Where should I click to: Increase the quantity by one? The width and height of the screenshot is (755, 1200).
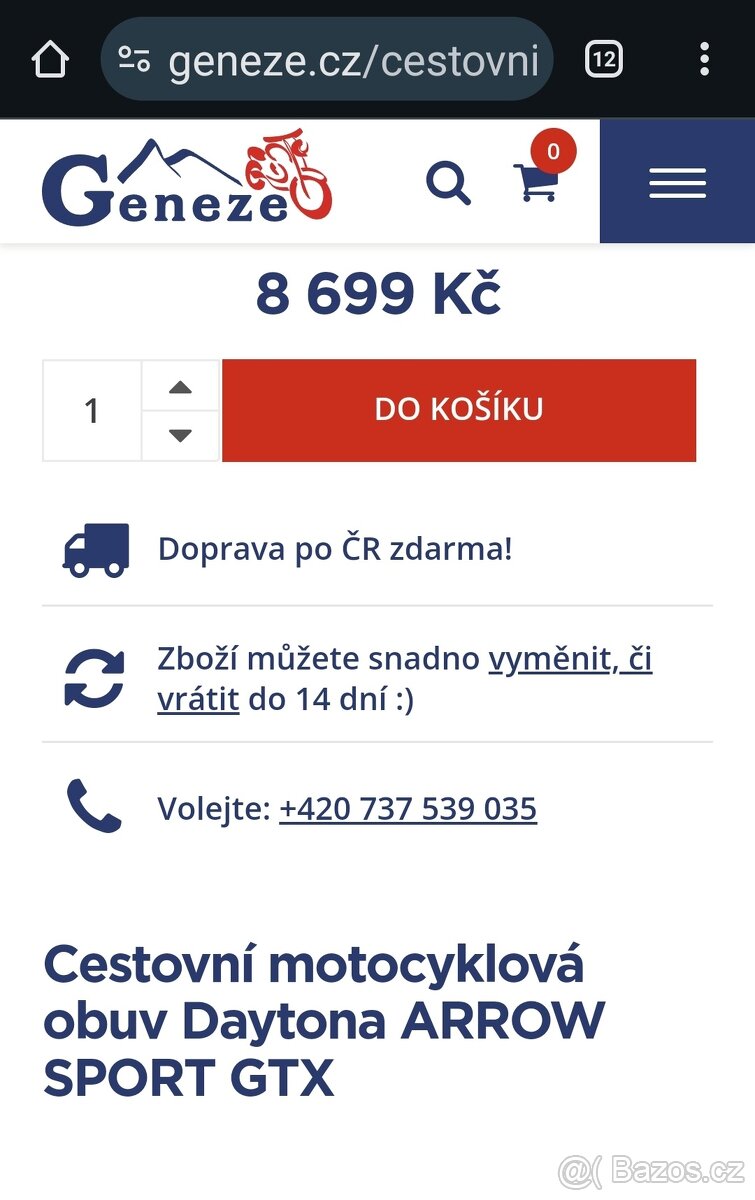click(180, 387)
